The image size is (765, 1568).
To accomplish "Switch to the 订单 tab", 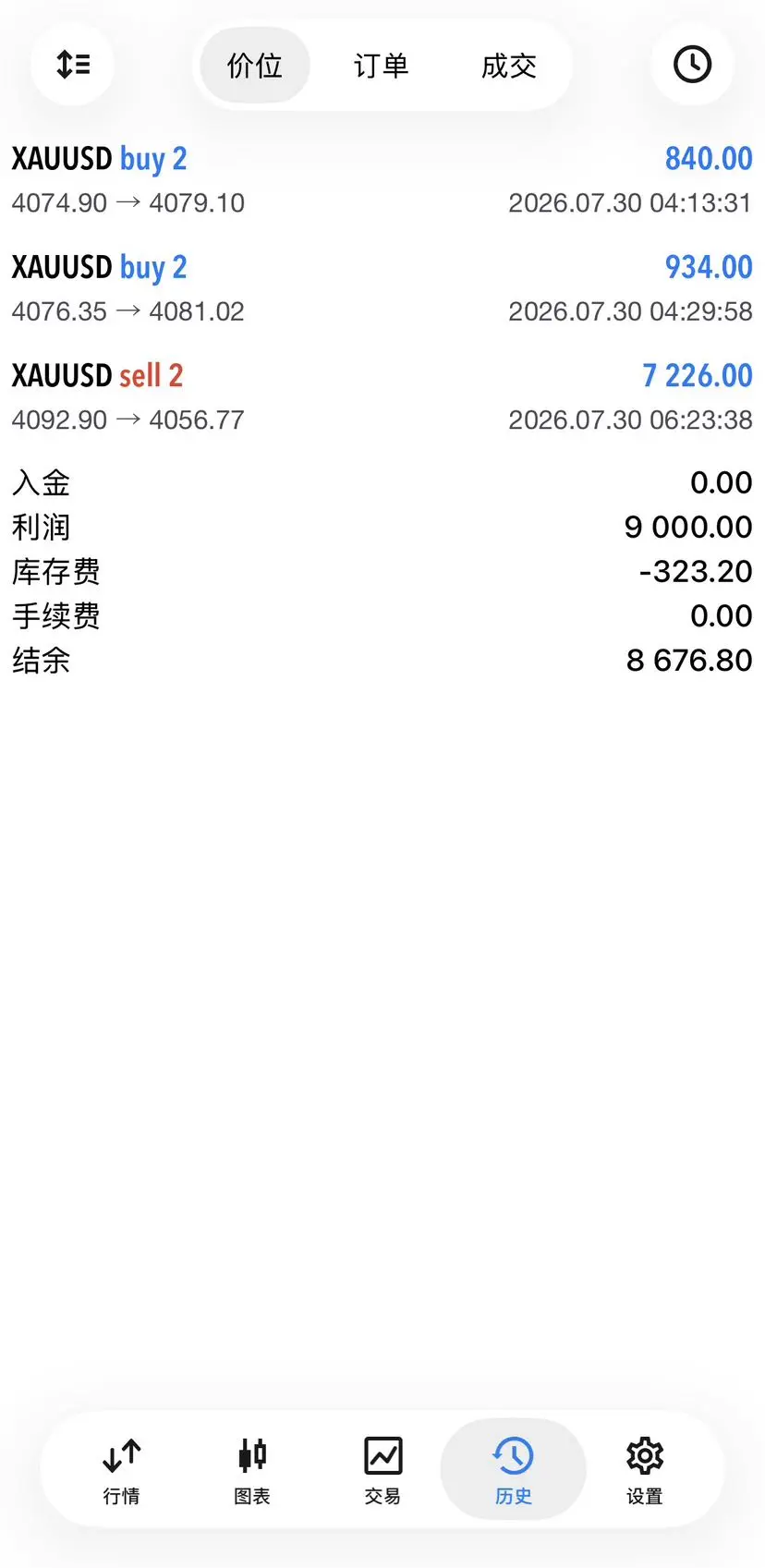I will (381, 66).
